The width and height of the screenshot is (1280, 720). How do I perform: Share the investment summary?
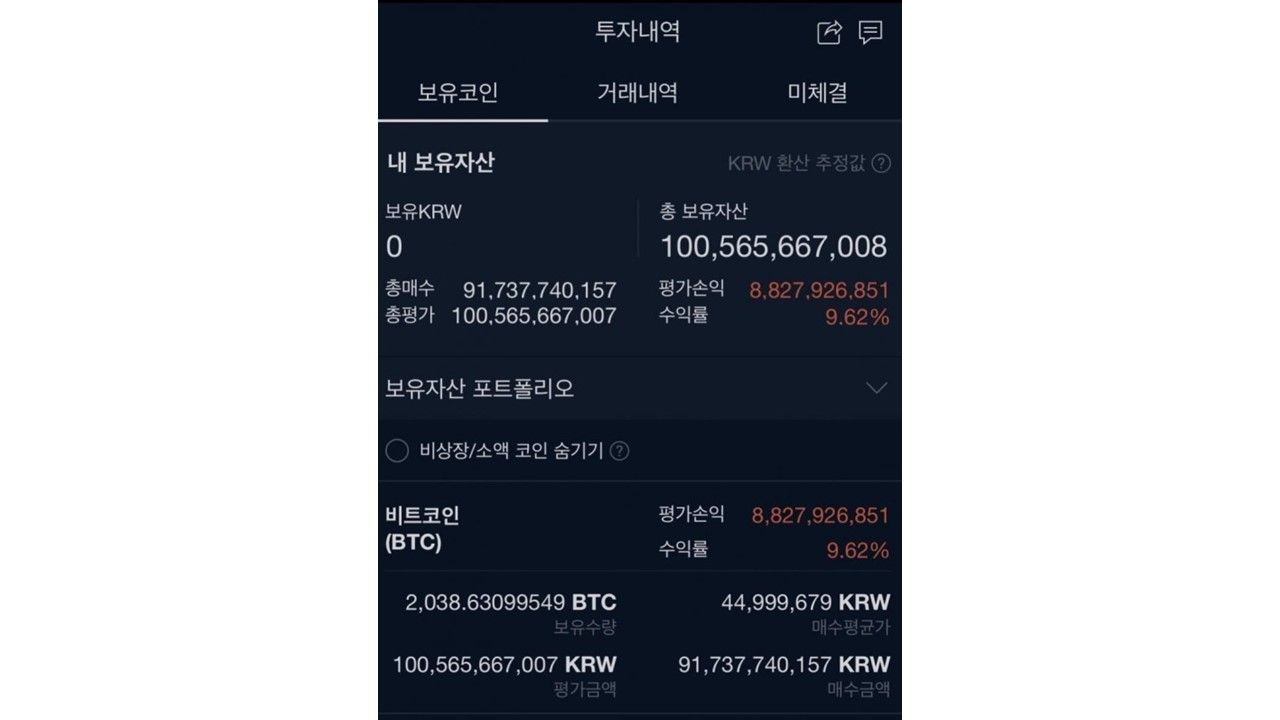(829, 33)
